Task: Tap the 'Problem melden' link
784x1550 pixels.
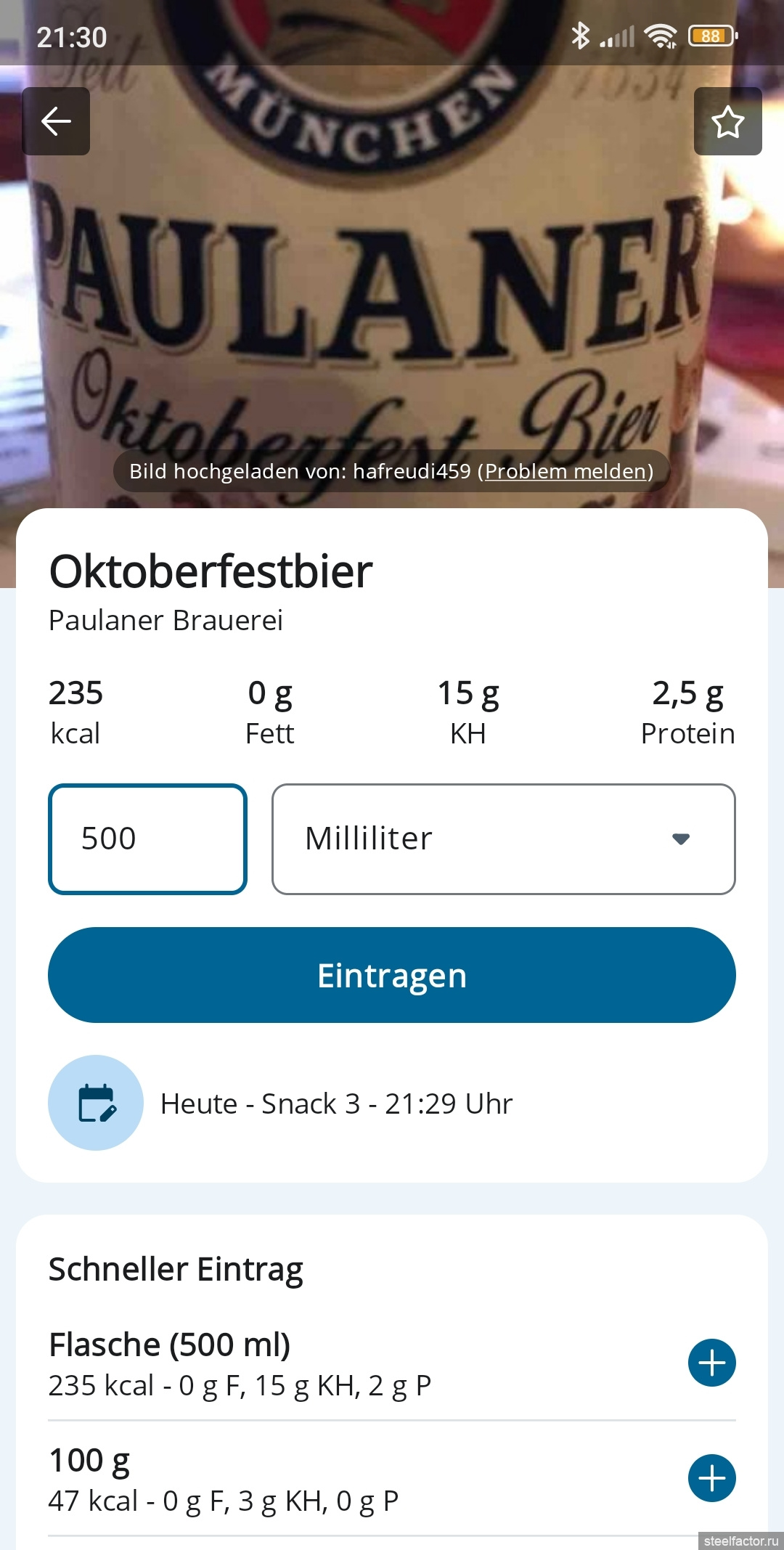Action: 565,471
